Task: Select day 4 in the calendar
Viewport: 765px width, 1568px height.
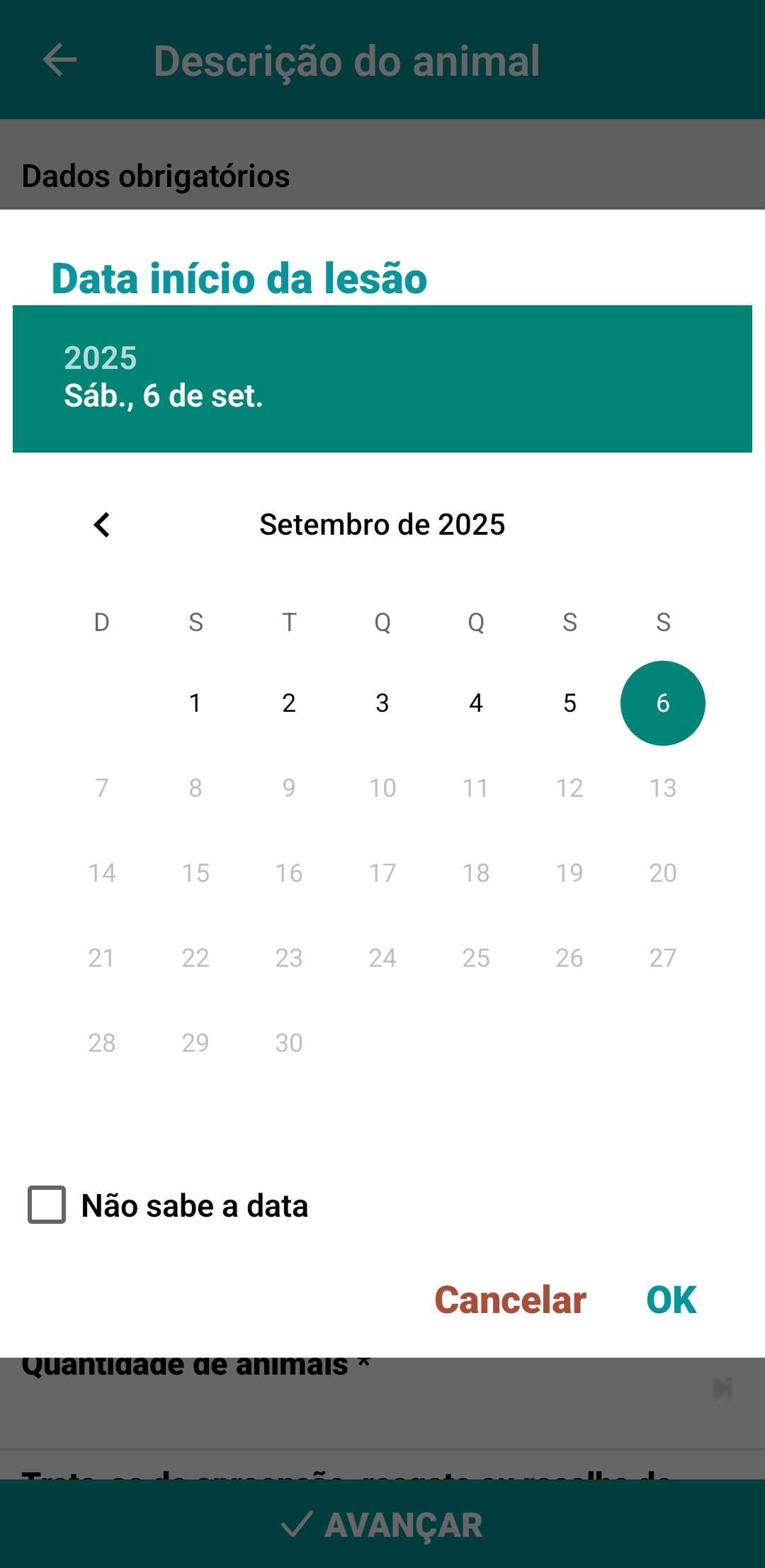Action: point(476,703)
